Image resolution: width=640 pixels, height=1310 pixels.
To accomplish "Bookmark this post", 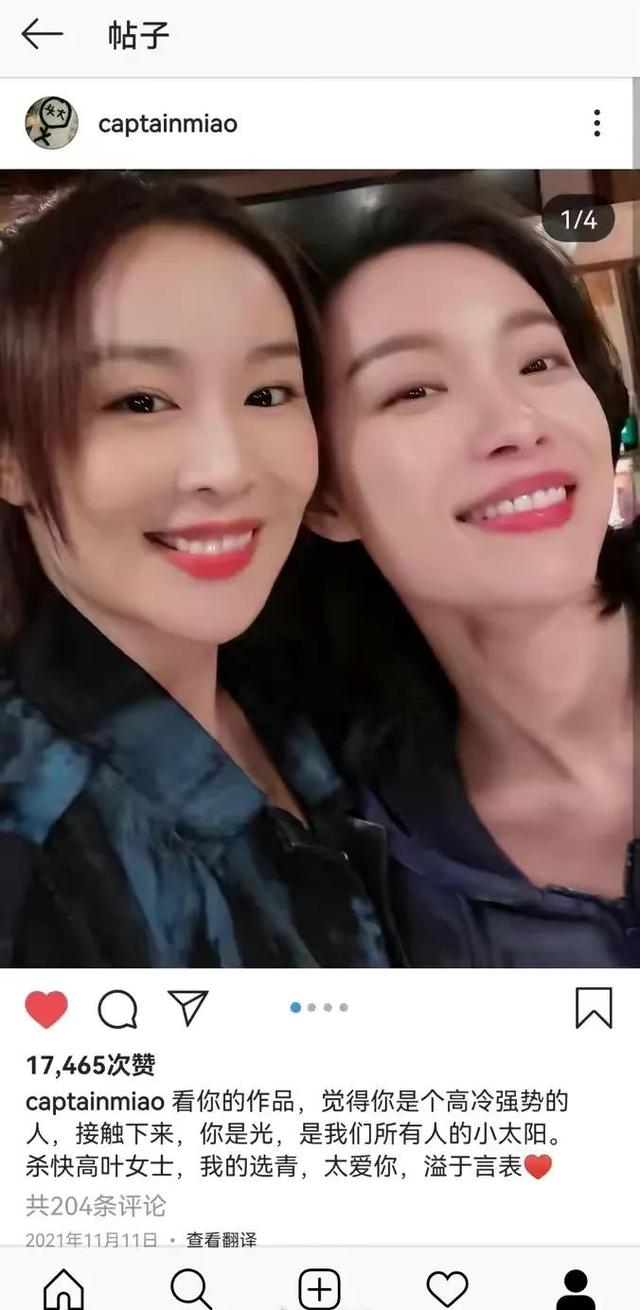I will coord(594,1008).
